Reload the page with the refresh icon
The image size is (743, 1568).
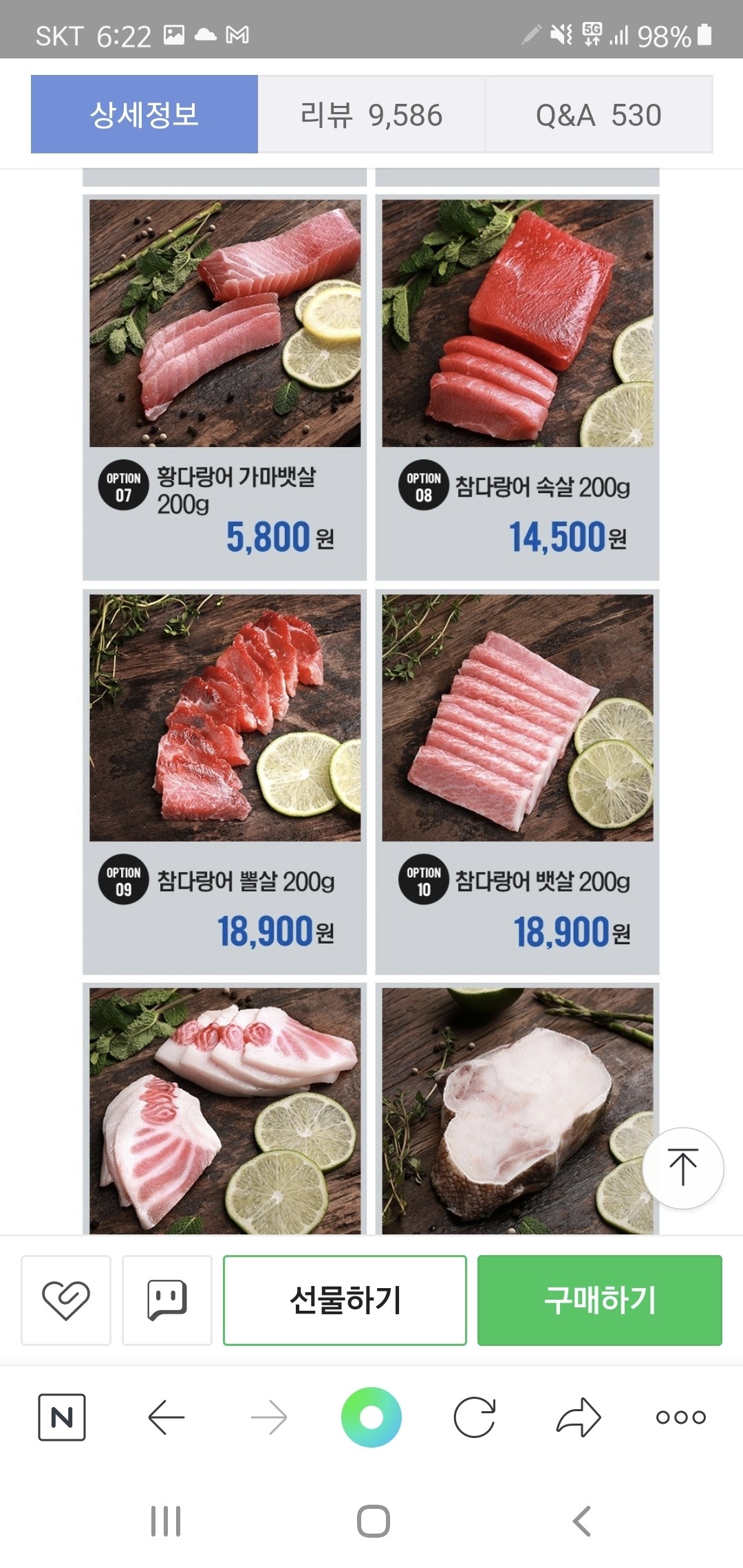coord(475,1417)
